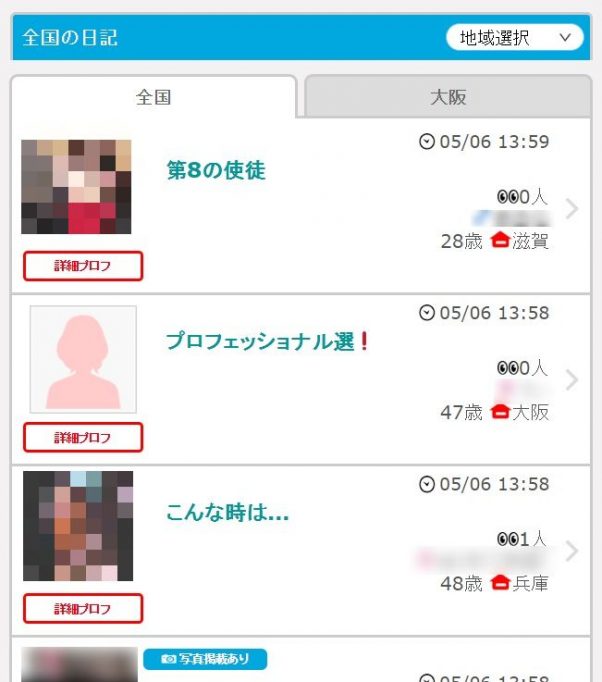The height and width of the screenshot is (682, 602).
Task: Open the diary entry 第8の使徒
Action: click(216, 171)
